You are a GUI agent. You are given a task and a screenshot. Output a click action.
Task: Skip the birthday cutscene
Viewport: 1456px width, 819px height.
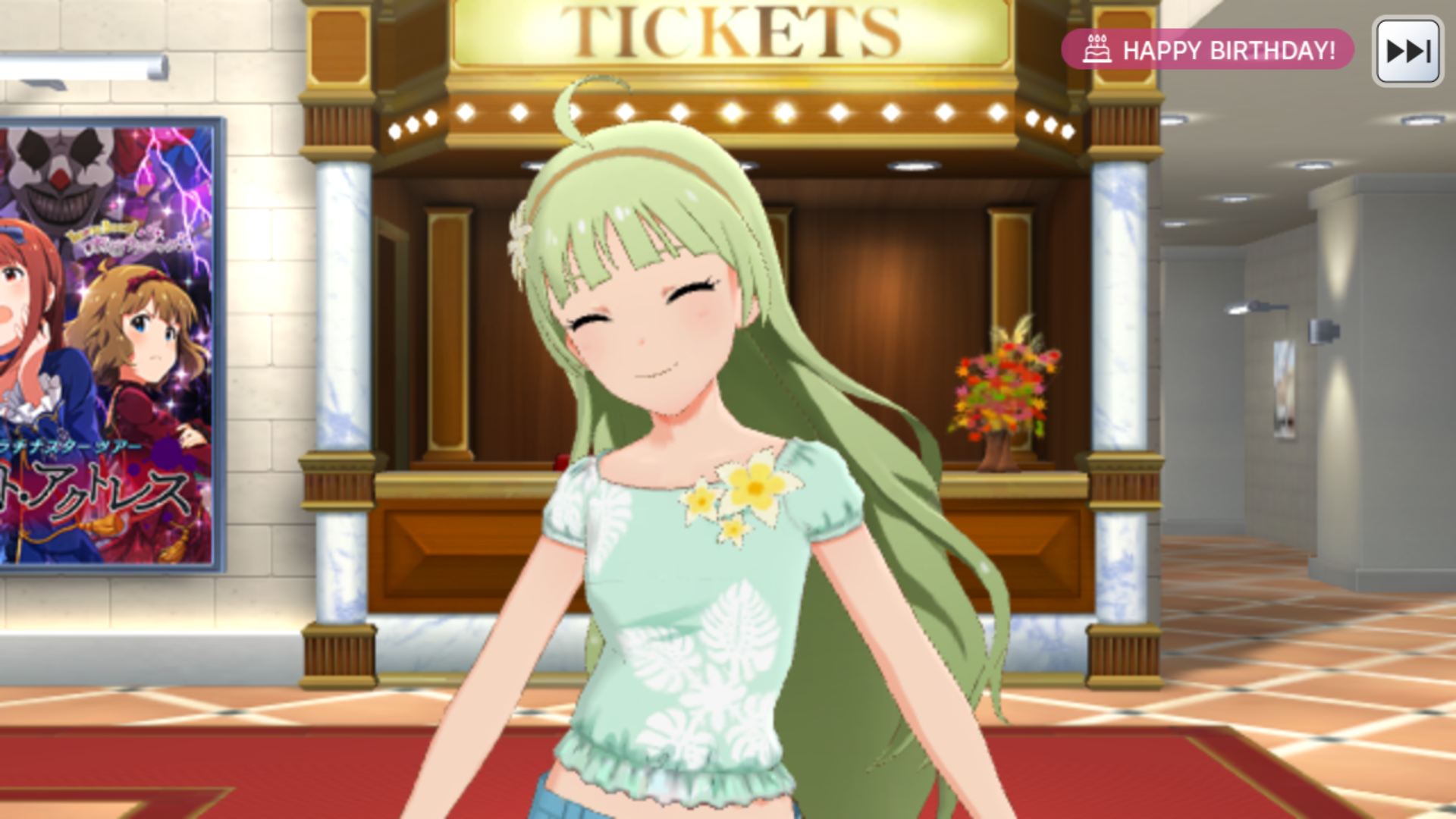point(1407,51)
